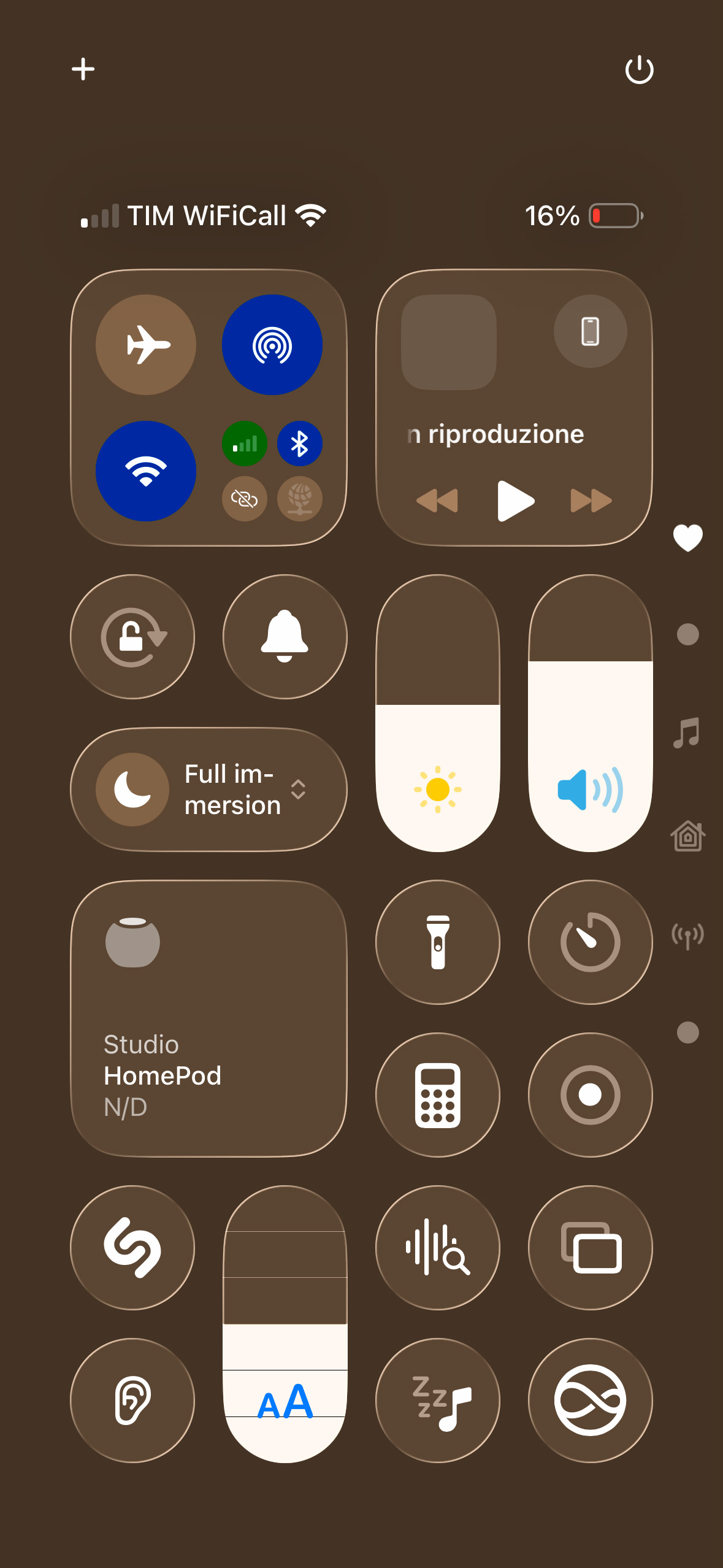
Task: Open the Full immersion focus mode selector
Action: [208, 790]
